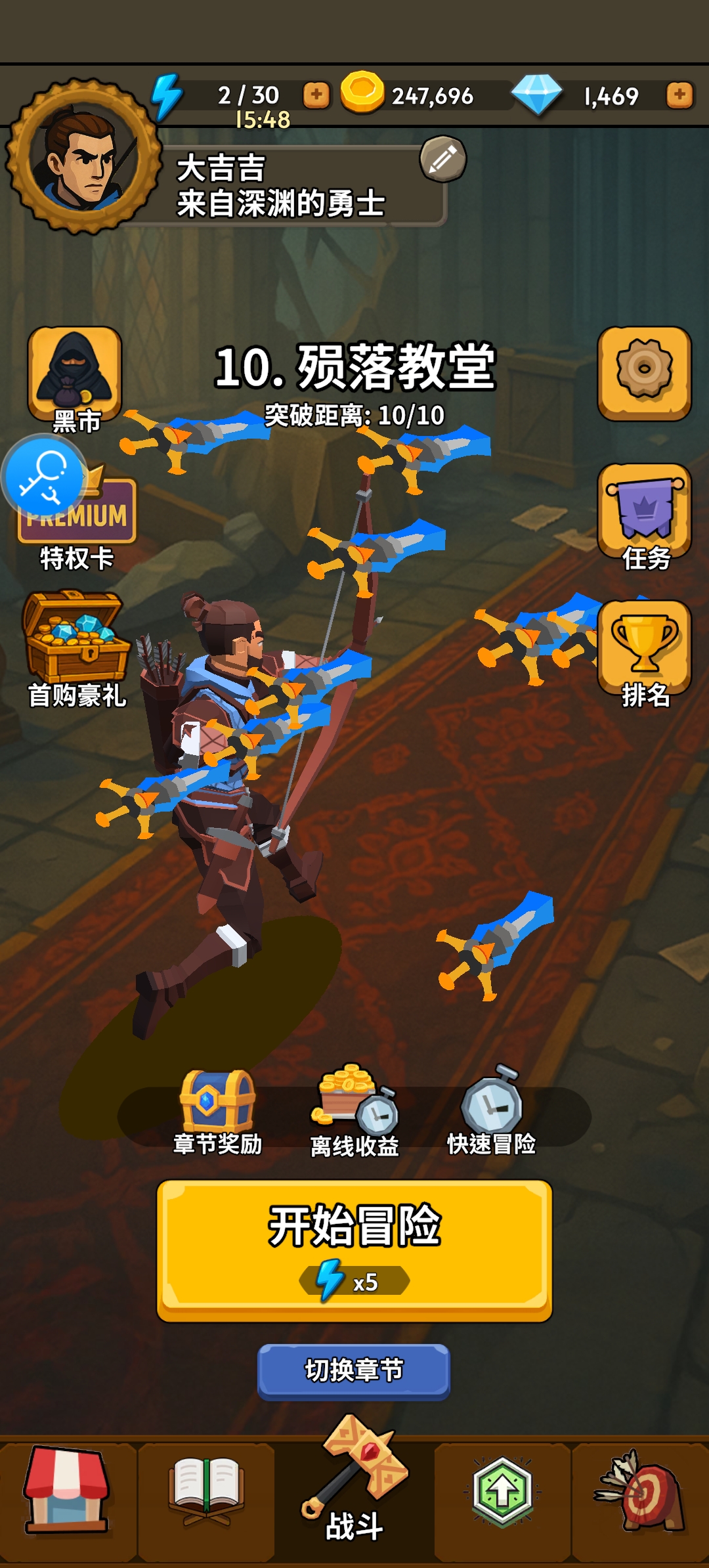Collect 离线收益 offline earnings
709x1568 pixels.
(354, 1113)
